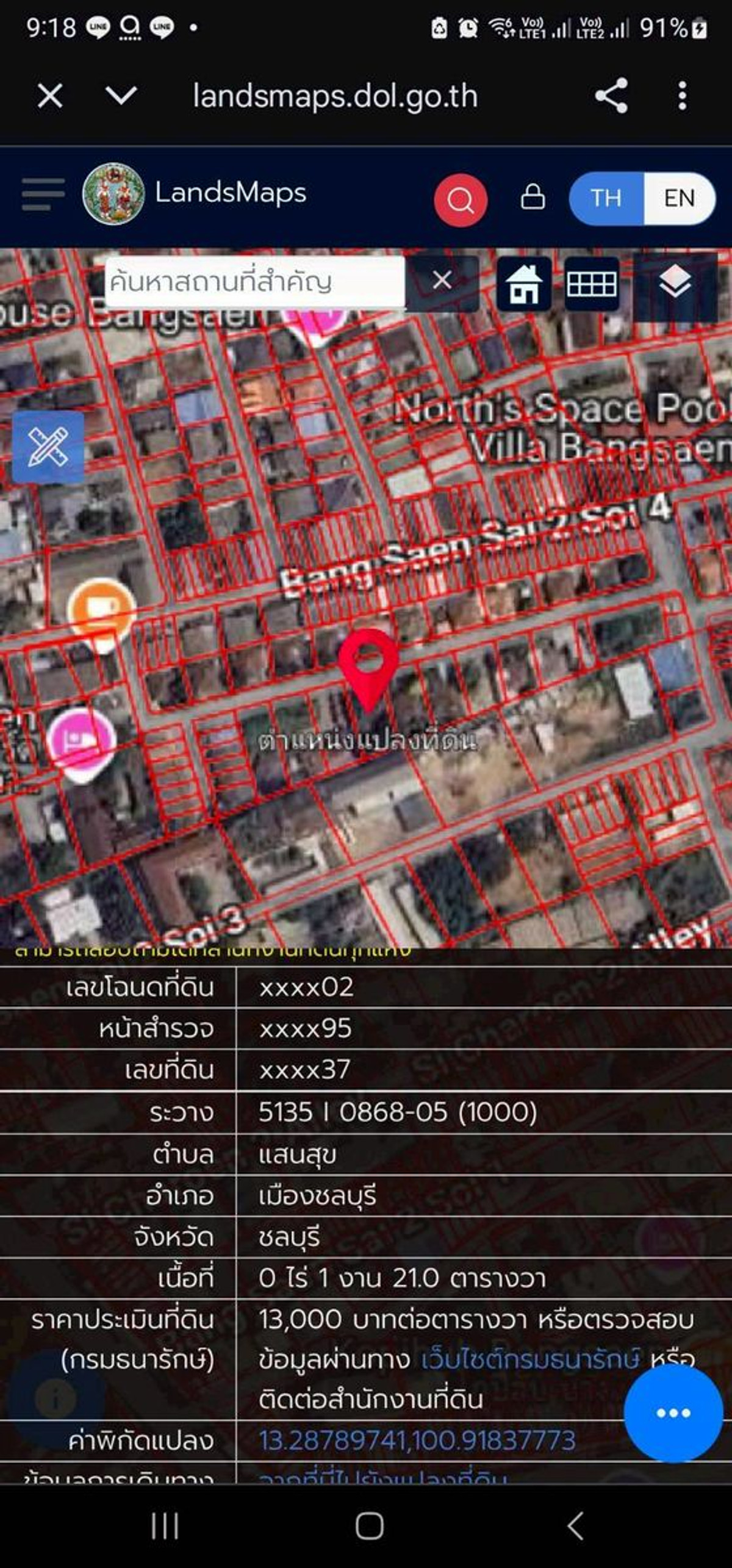732x1568 pixels.
Task: Expand the browser dropdown chevron
Action: click(x=121, y=96)
